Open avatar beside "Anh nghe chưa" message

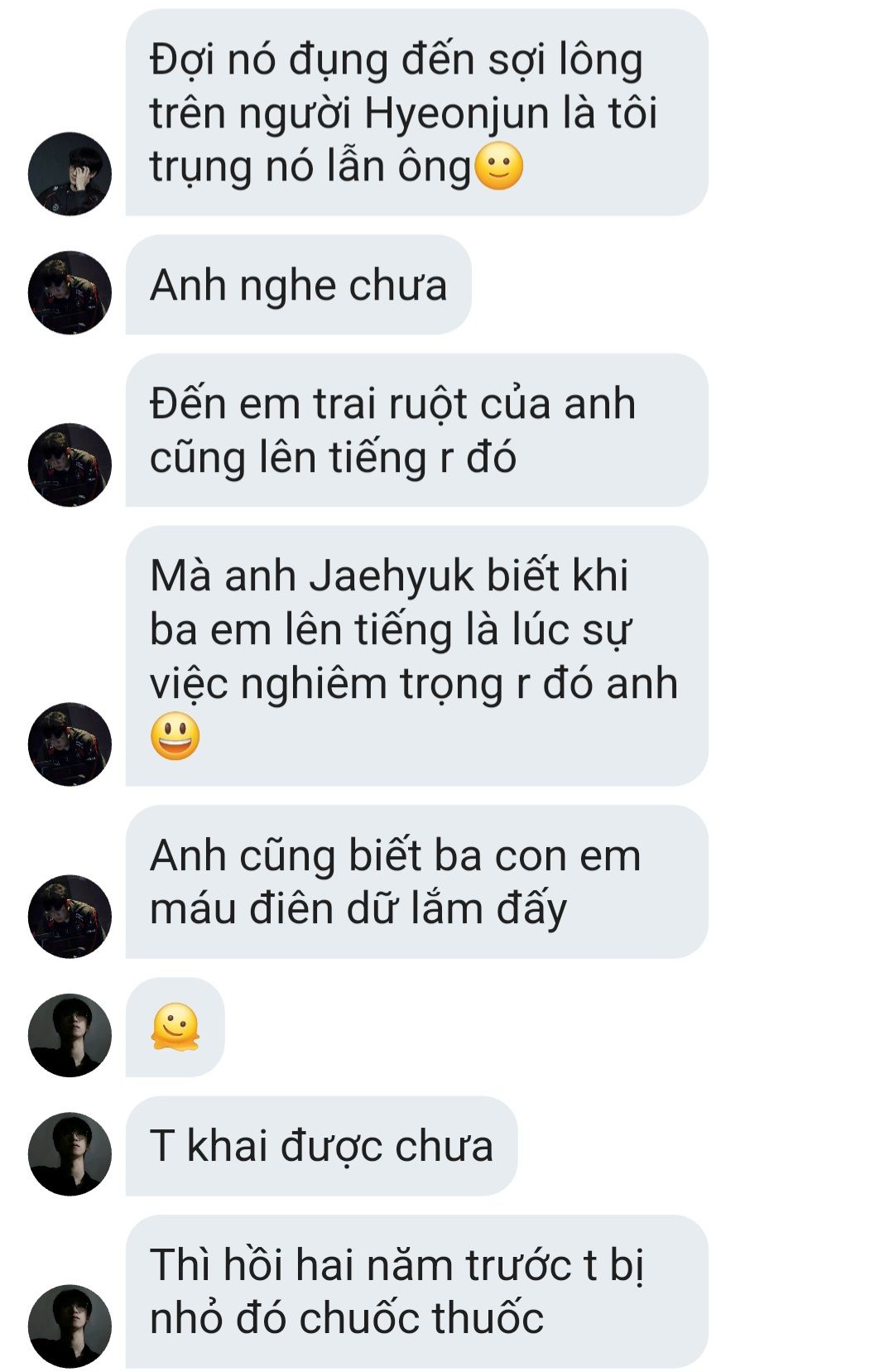click(x=70, y=292)
